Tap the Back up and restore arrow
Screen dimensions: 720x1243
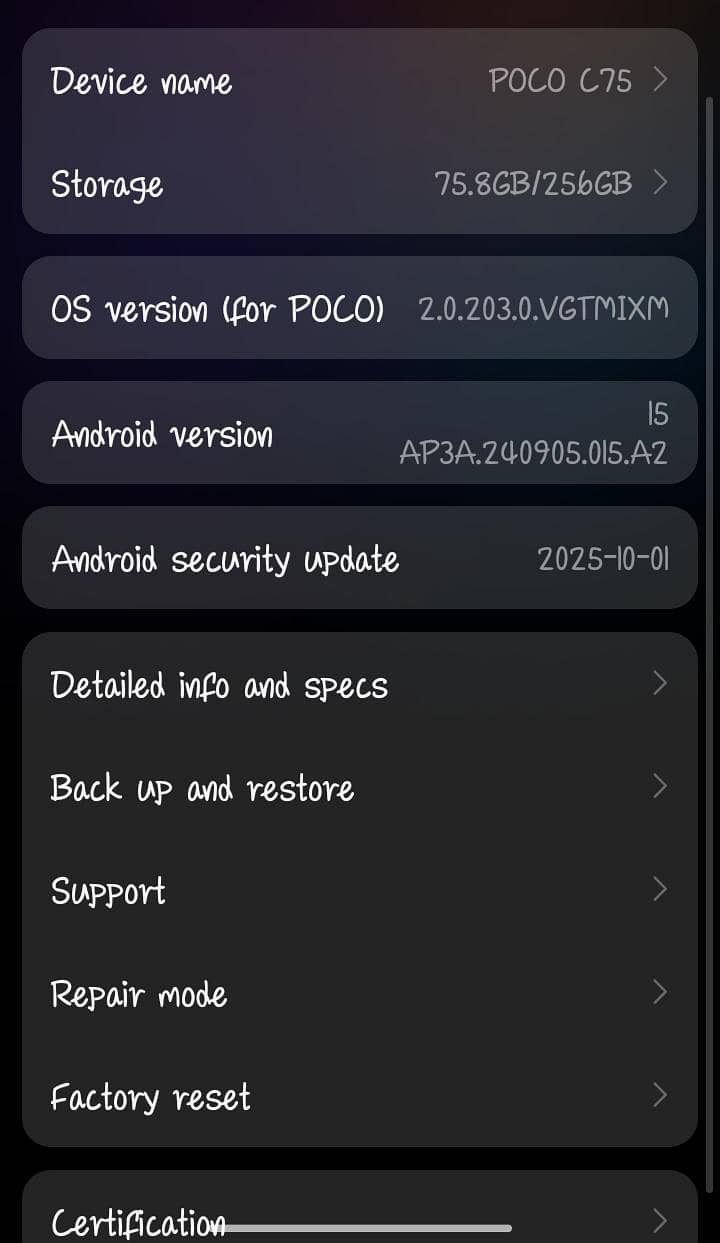tap(659, 788)
